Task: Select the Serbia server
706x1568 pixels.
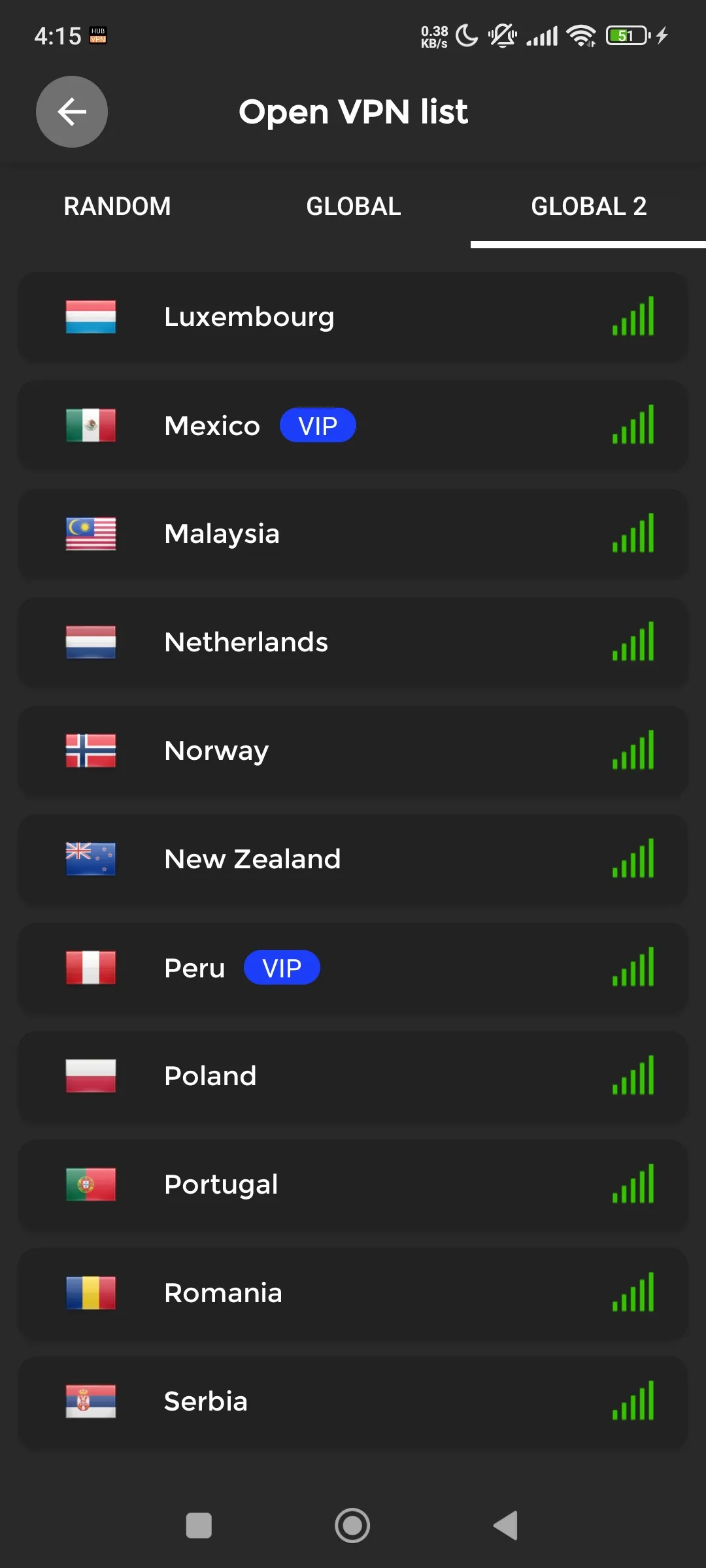Action: (x=353, y=1401)
